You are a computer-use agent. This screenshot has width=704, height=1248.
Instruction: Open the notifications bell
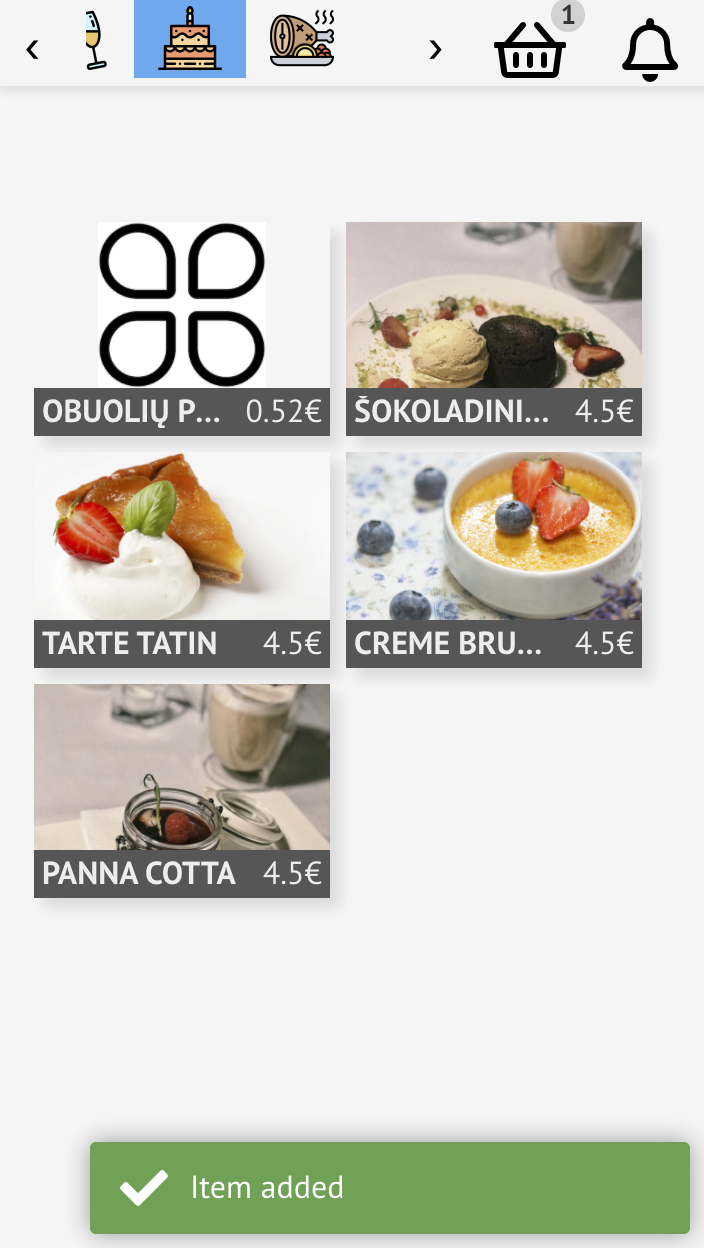[x=650, y=49]
